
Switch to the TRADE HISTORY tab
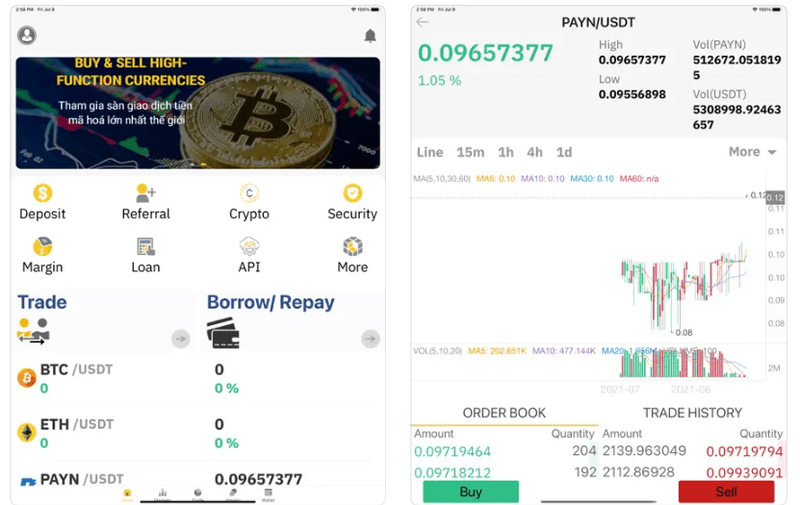point(692,412)
